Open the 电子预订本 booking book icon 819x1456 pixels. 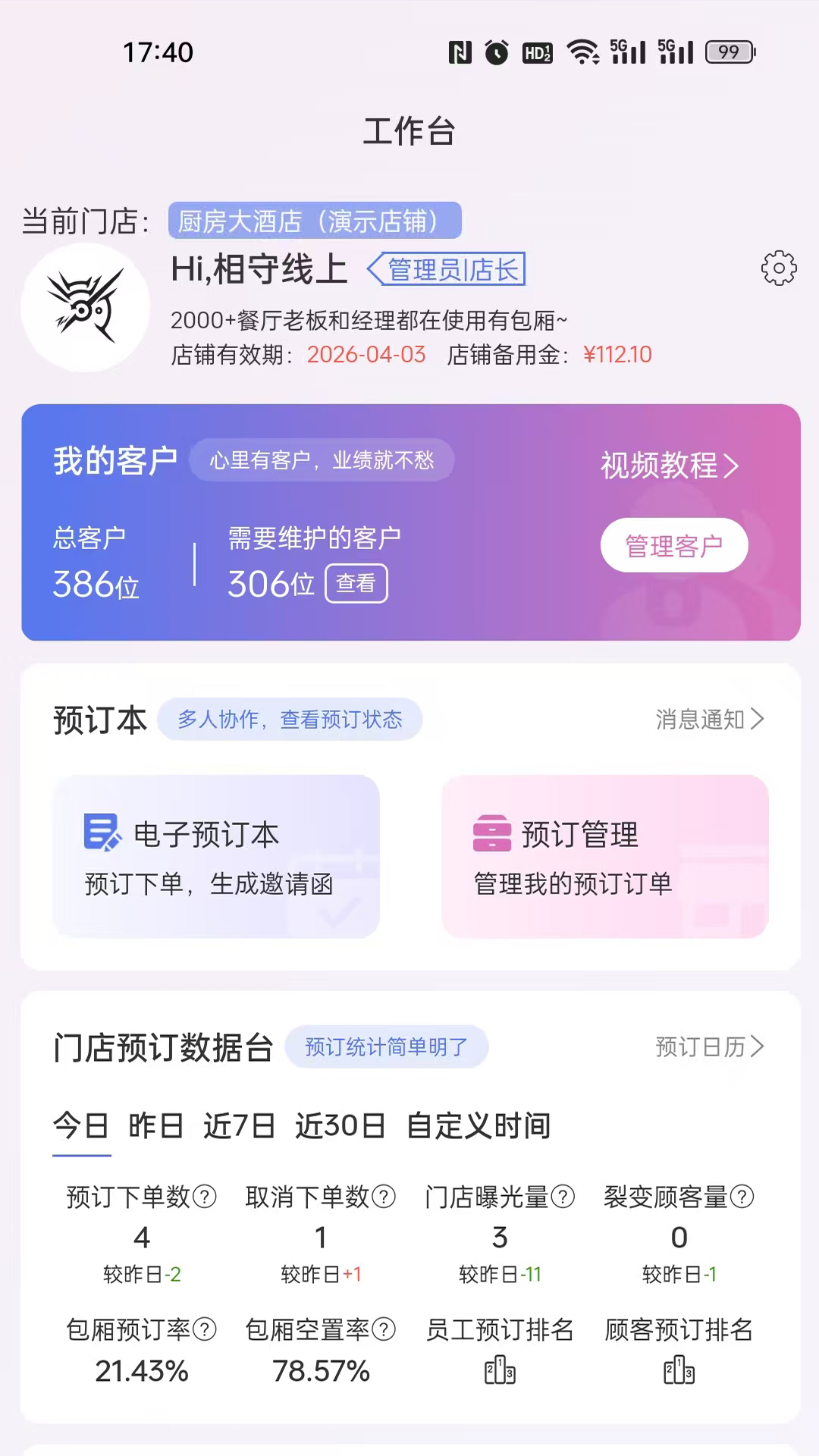[x=101, y=833]
